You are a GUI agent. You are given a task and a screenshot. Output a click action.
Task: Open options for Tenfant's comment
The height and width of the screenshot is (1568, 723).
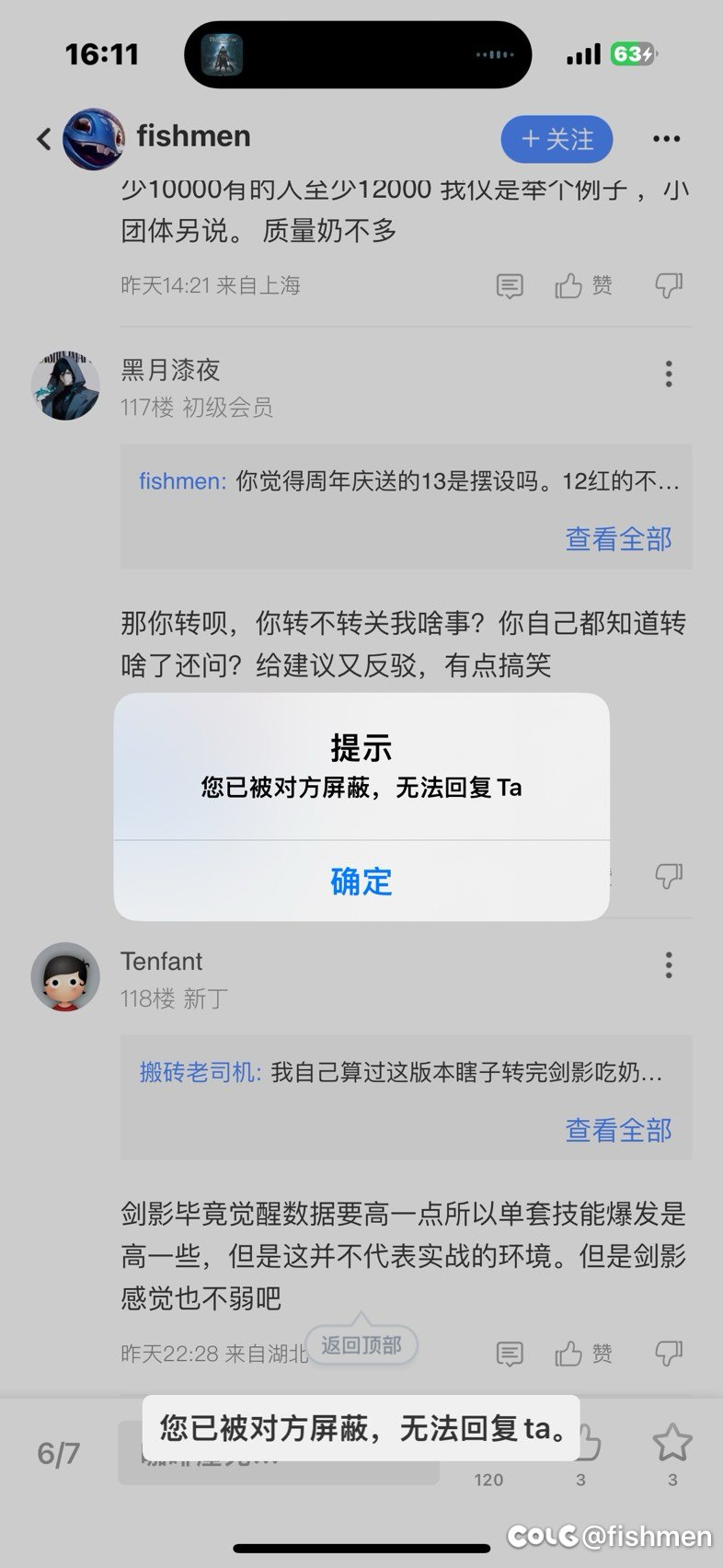669,964
